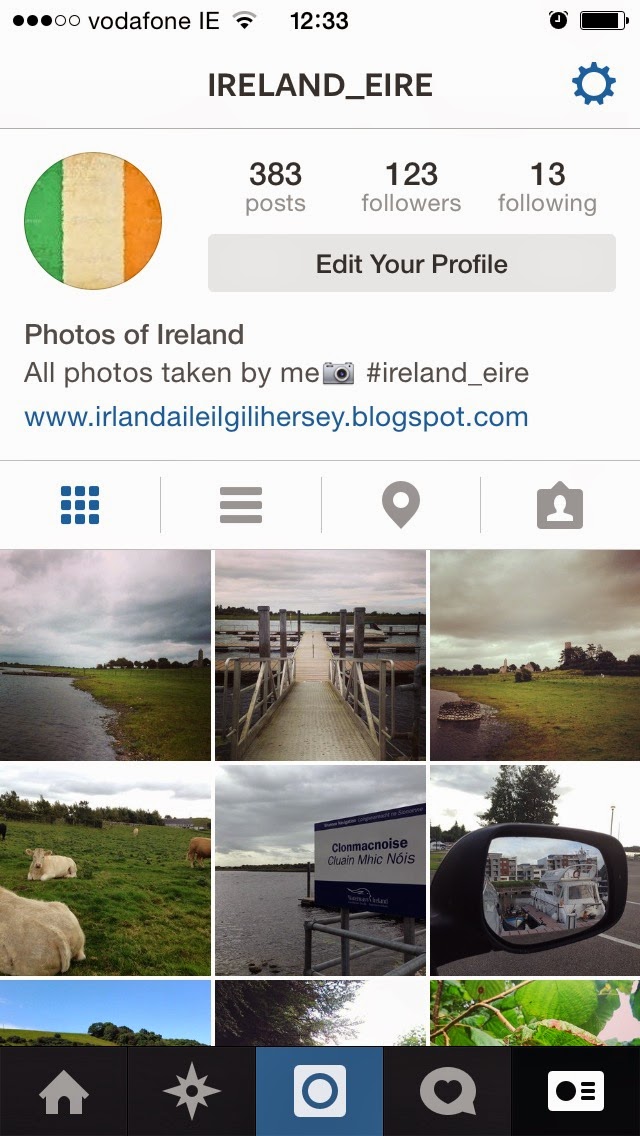Open the Clonmacnoise sign photo
Image resolution: width=640 pixels, height=1136 pixels.
click(x=320, y=870)
